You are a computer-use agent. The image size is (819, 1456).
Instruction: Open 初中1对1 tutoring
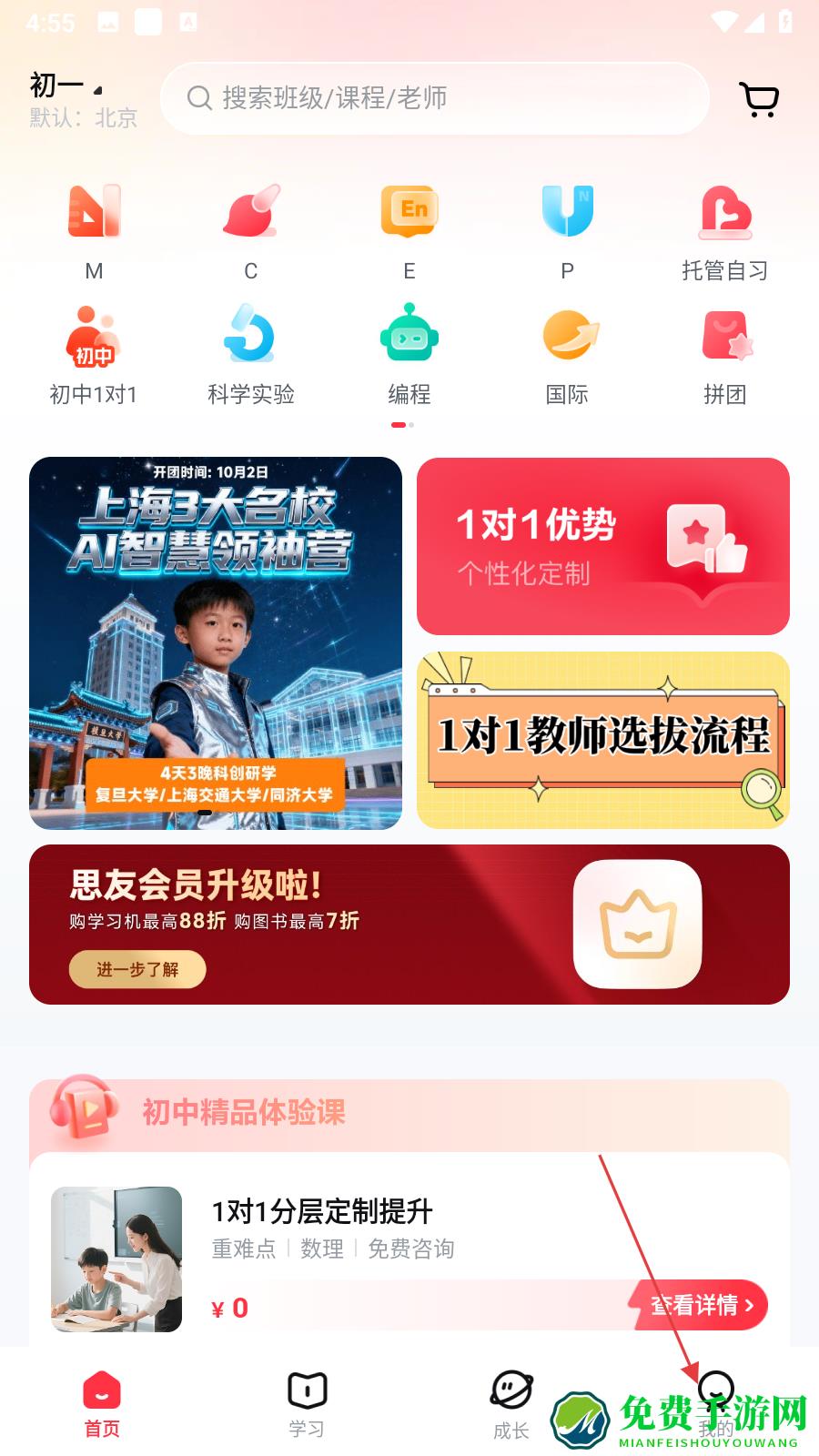pos(94,355)
